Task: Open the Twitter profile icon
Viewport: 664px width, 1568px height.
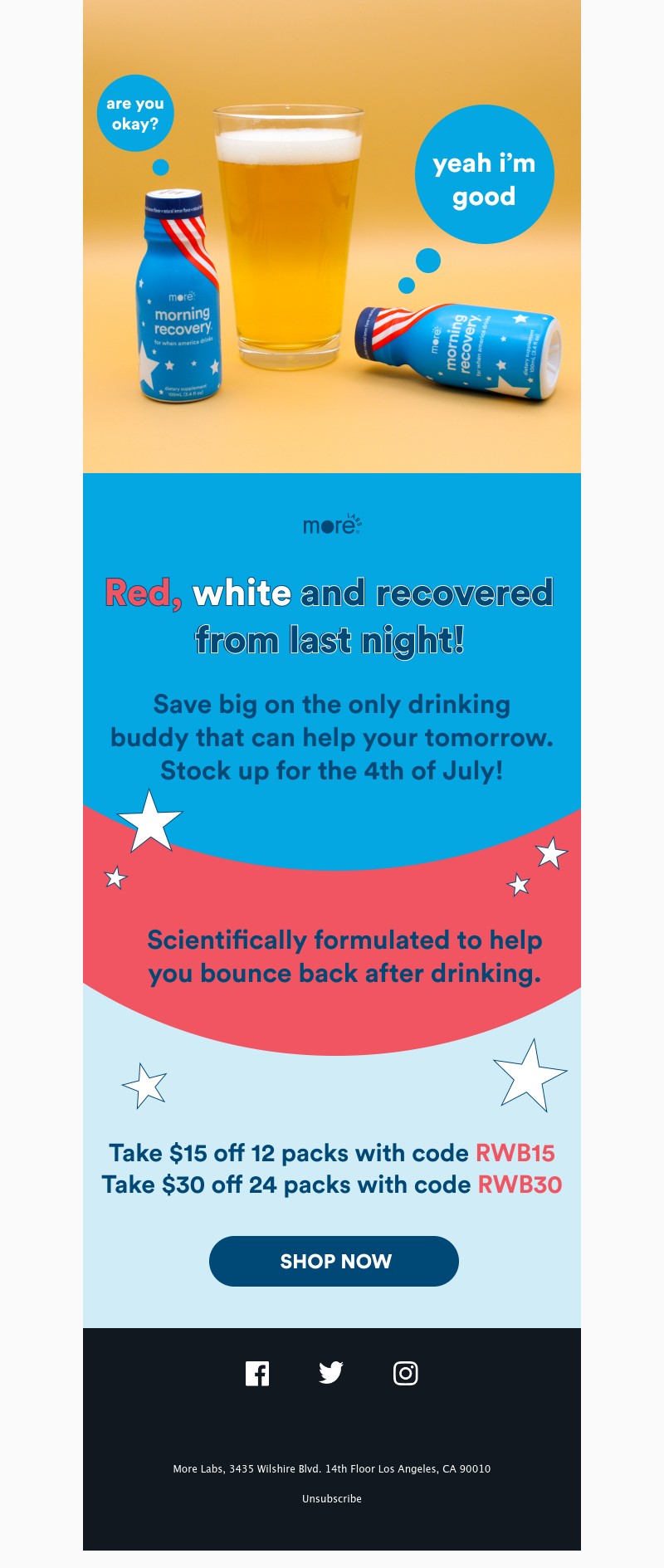Action: pos(331,1373)
